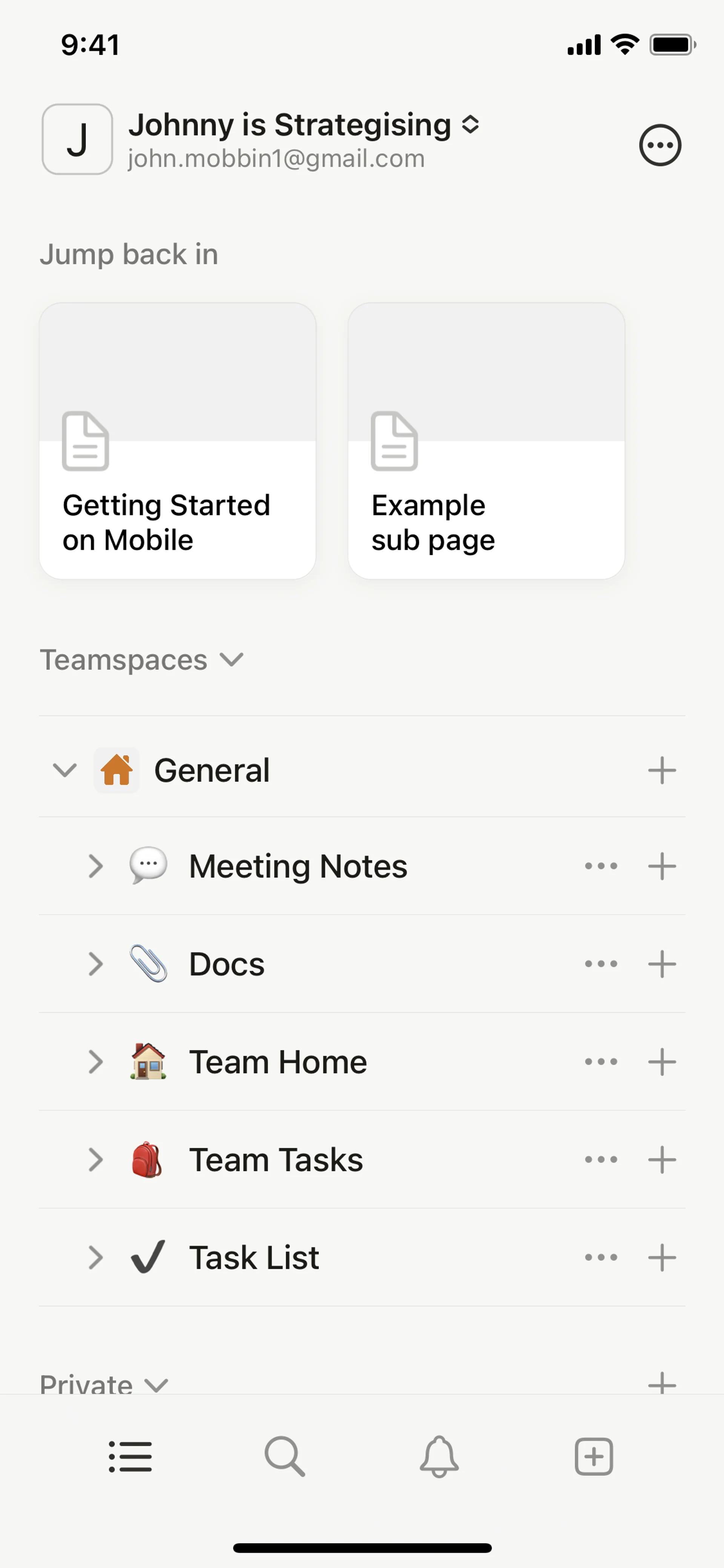Collapse the General teamspace chevron
This screenshot has height=1568, width=724.
[64, 770]
